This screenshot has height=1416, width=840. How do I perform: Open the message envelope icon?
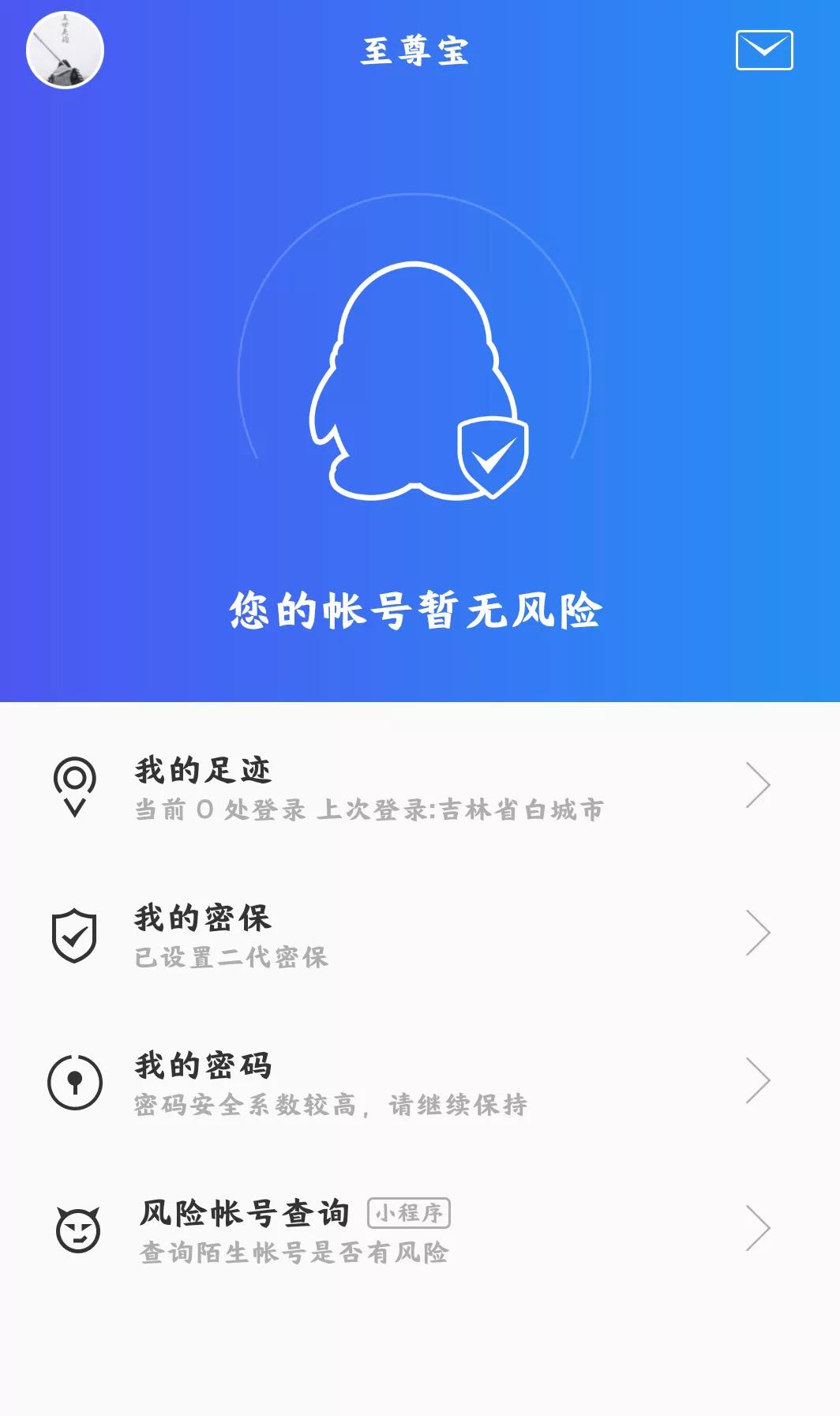764,51
